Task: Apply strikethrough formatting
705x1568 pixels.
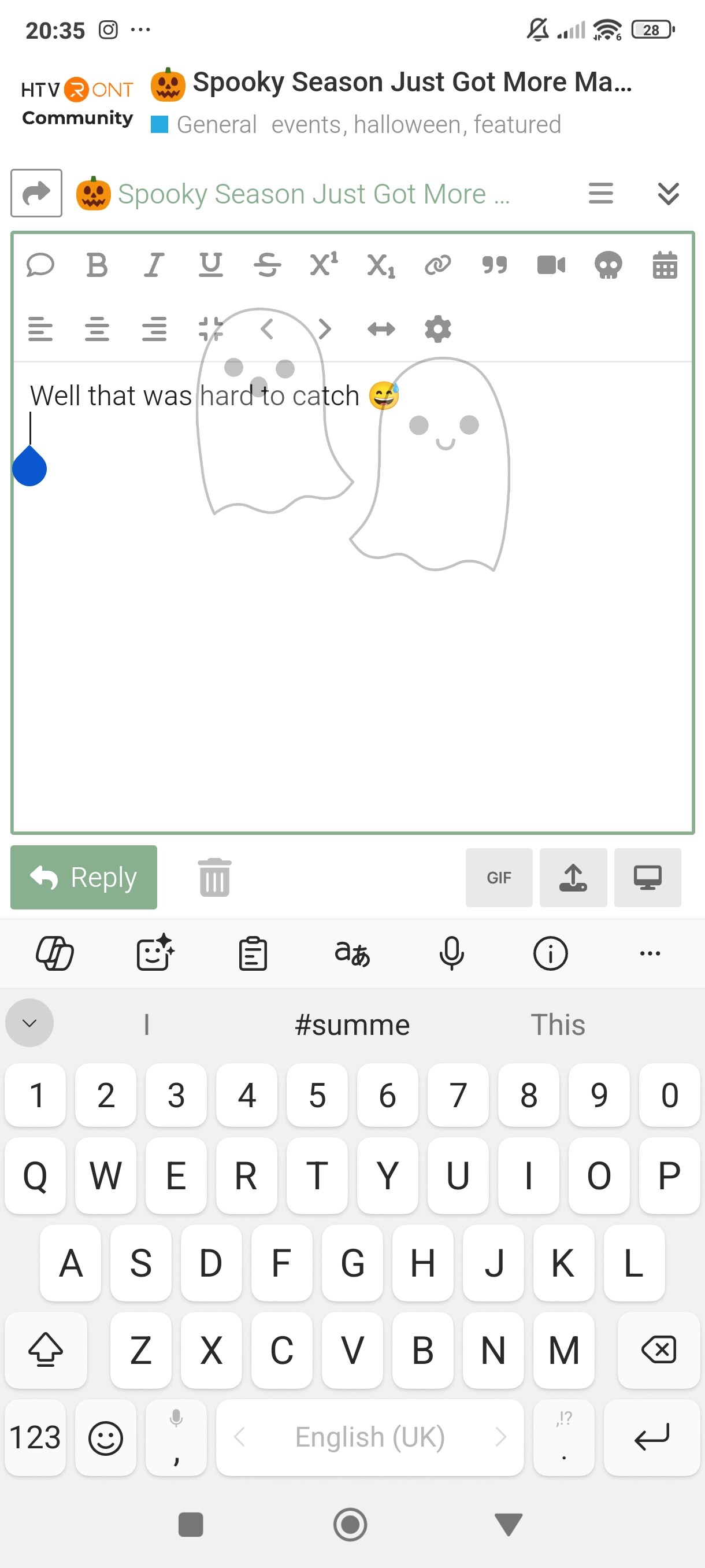Action: tap(267, 265)
